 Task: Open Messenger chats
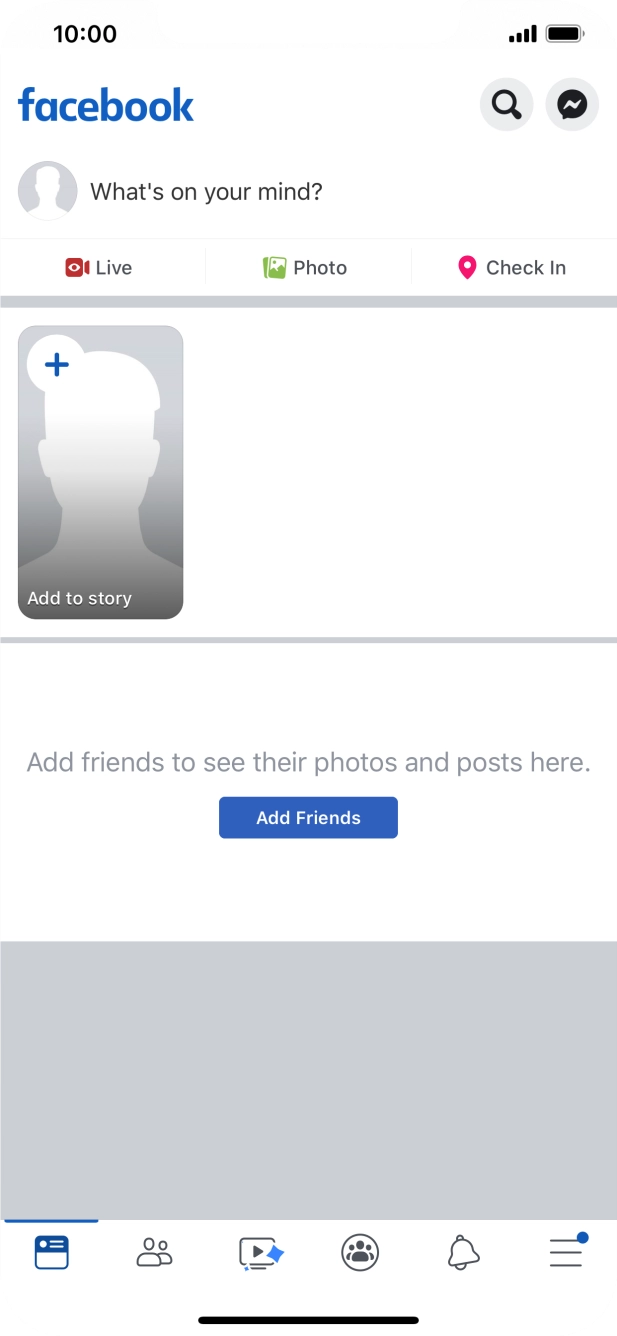click(572, 104)
